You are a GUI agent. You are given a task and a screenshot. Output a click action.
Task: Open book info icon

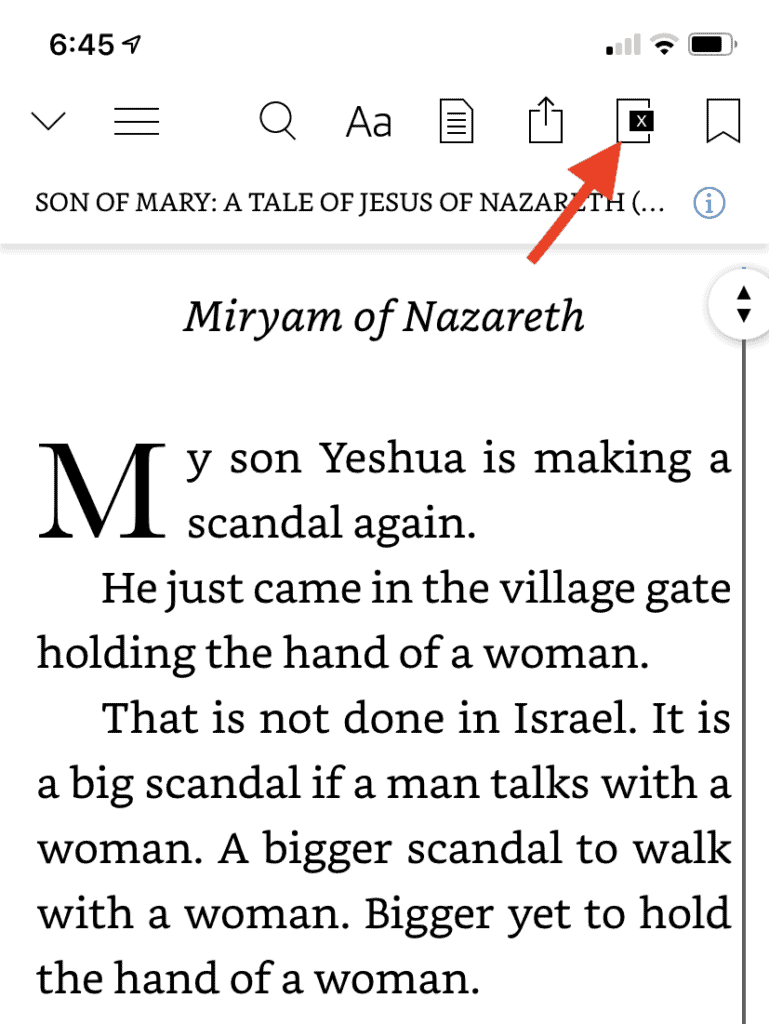pyautogui.click(x=709, y=203)
